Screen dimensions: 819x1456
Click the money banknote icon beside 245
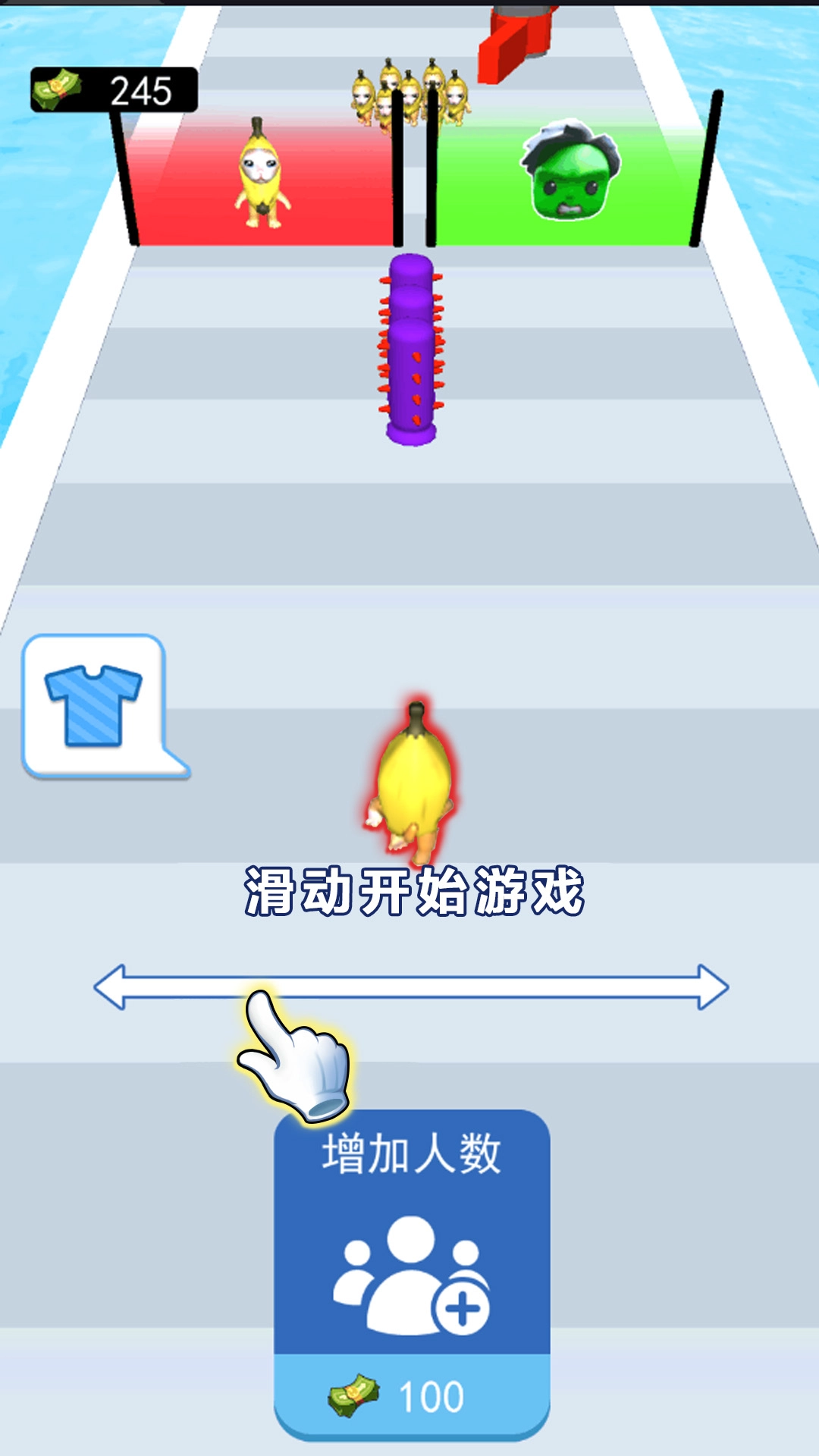tap(59, 89)
